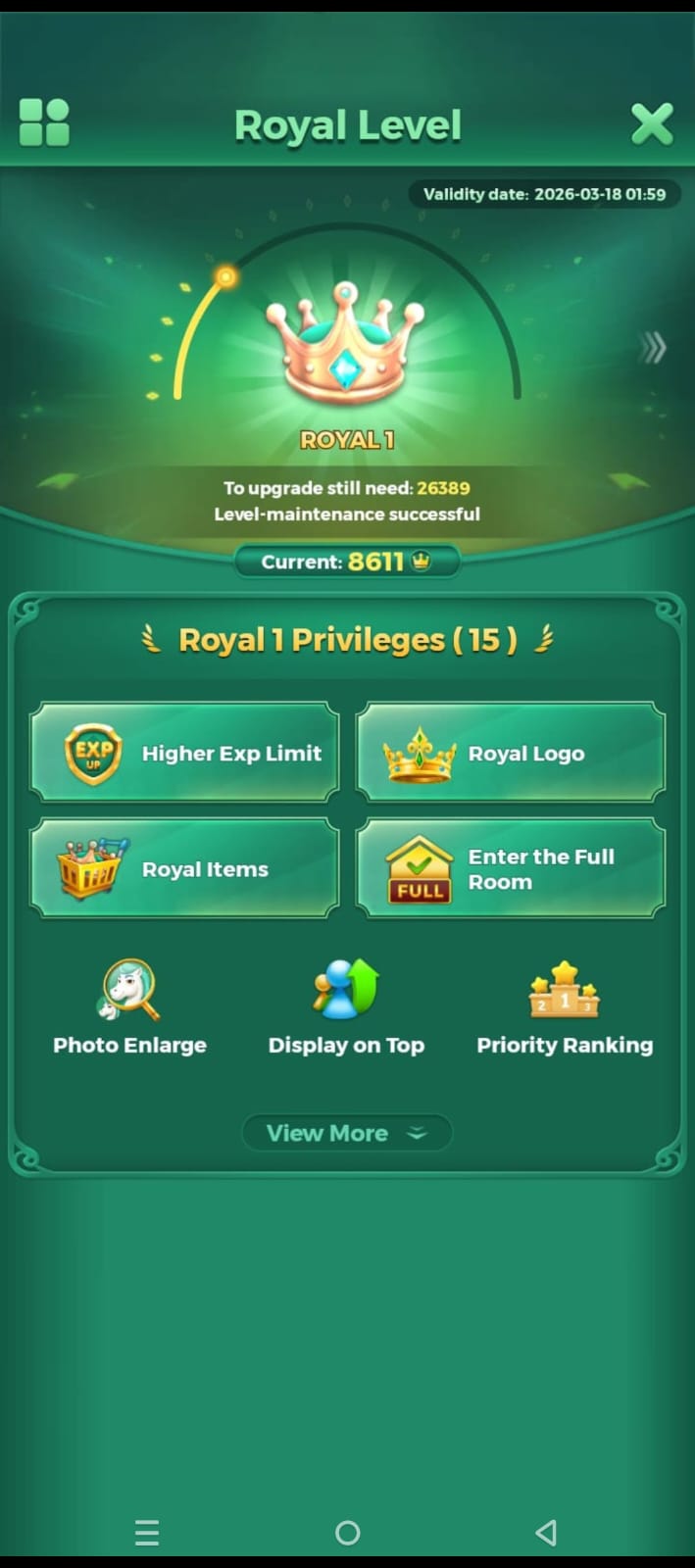Viewport: 695px width, 1568px height.
Task: Go to the next royal level arrow
Action: click(653, 348)
